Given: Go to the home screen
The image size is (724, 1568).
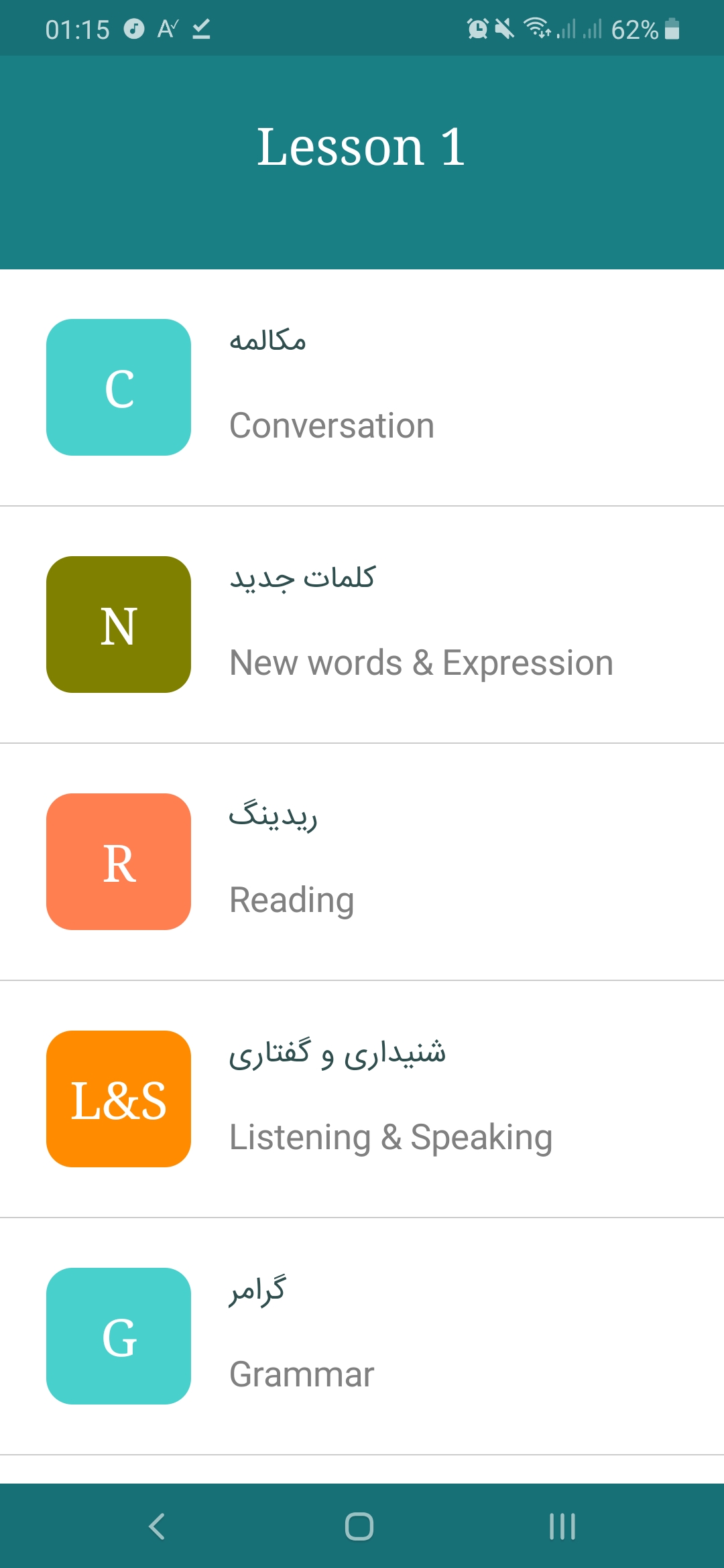Looking at the screenshot, I should (x=359, y=1526).
